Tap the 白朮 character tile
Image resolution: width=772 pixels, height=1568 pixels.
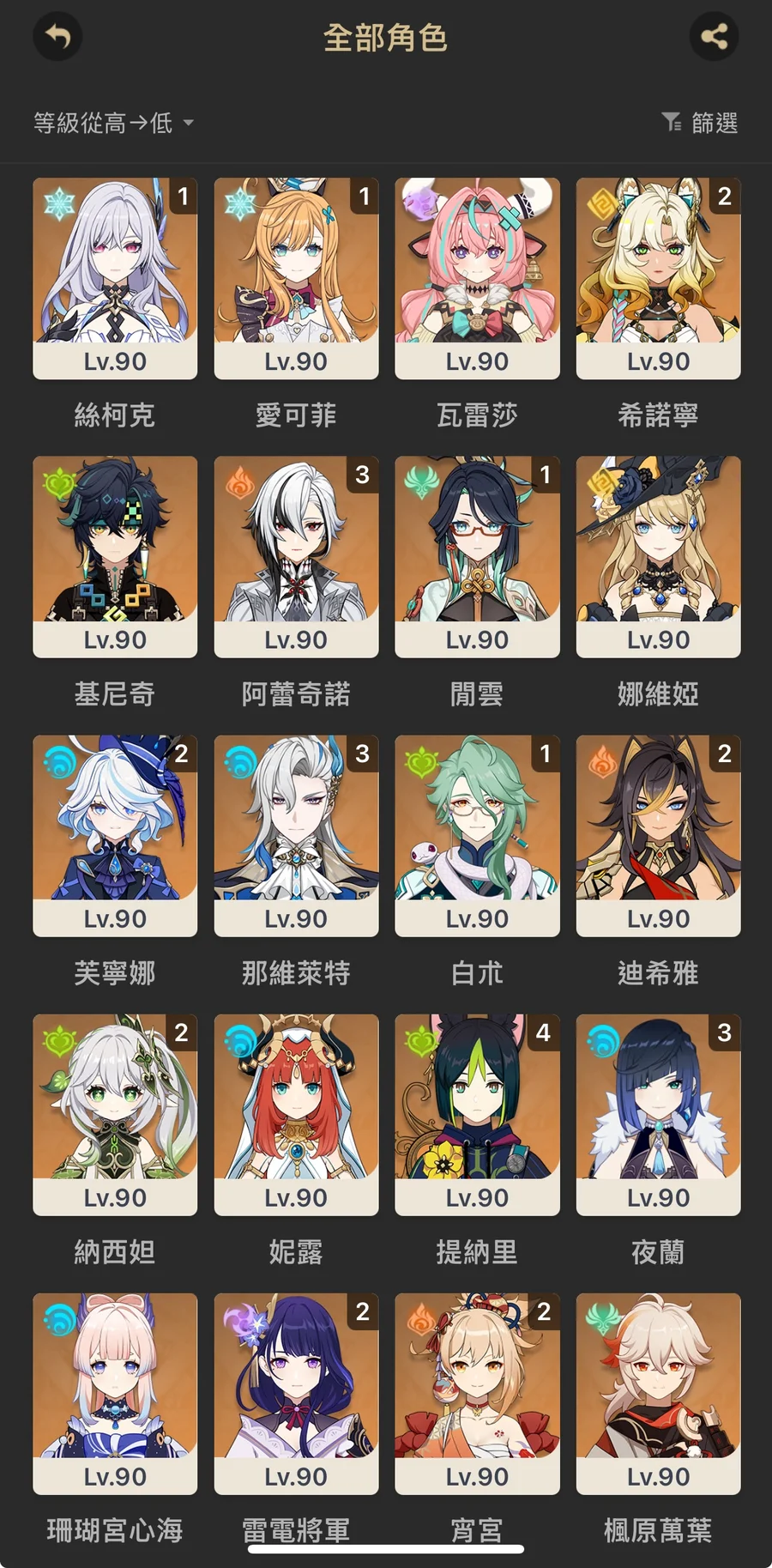(x=477, y=835)
